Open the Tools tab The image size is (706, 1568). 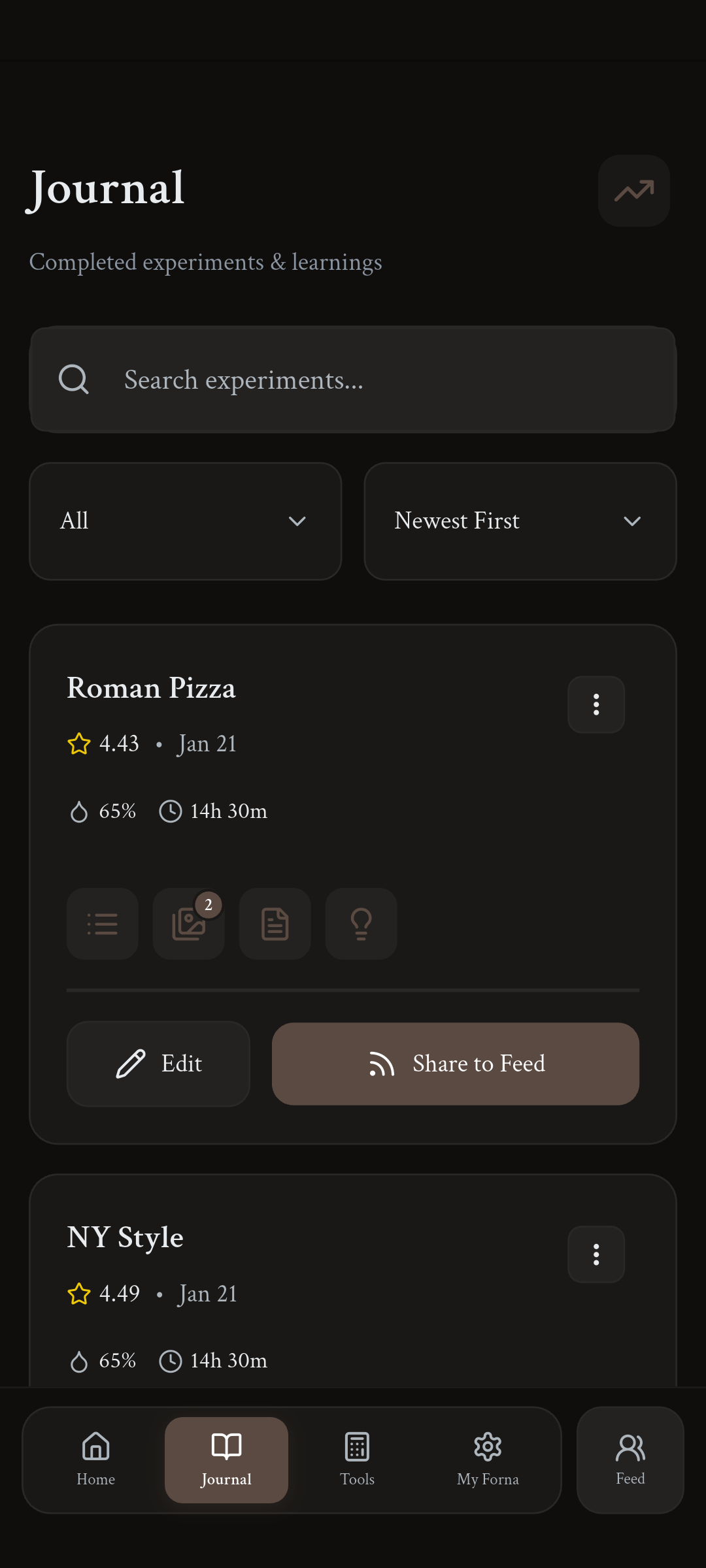click(357, 1460)
